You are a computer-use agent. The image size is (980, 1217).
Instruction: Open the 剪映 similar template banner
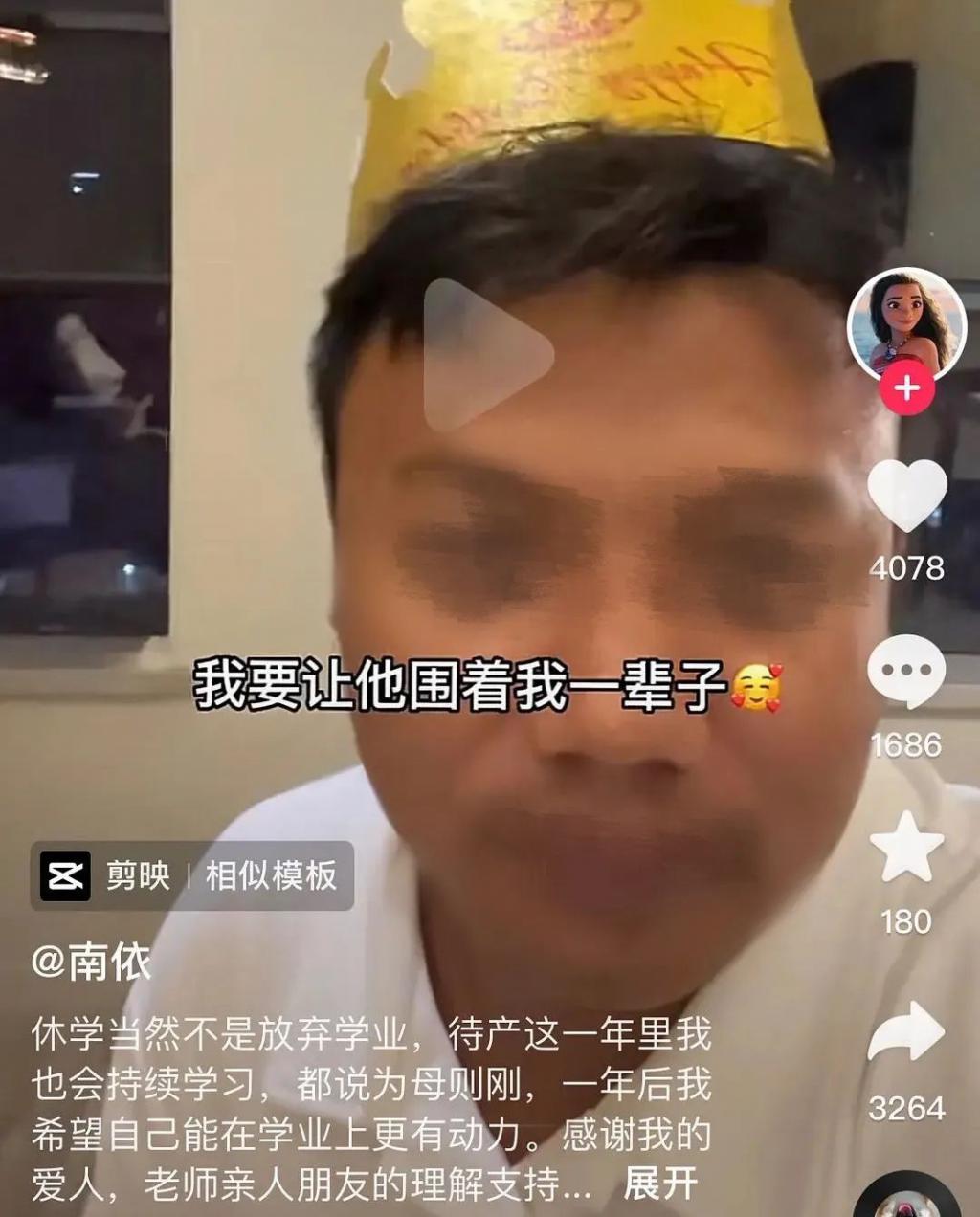point(192,875)
